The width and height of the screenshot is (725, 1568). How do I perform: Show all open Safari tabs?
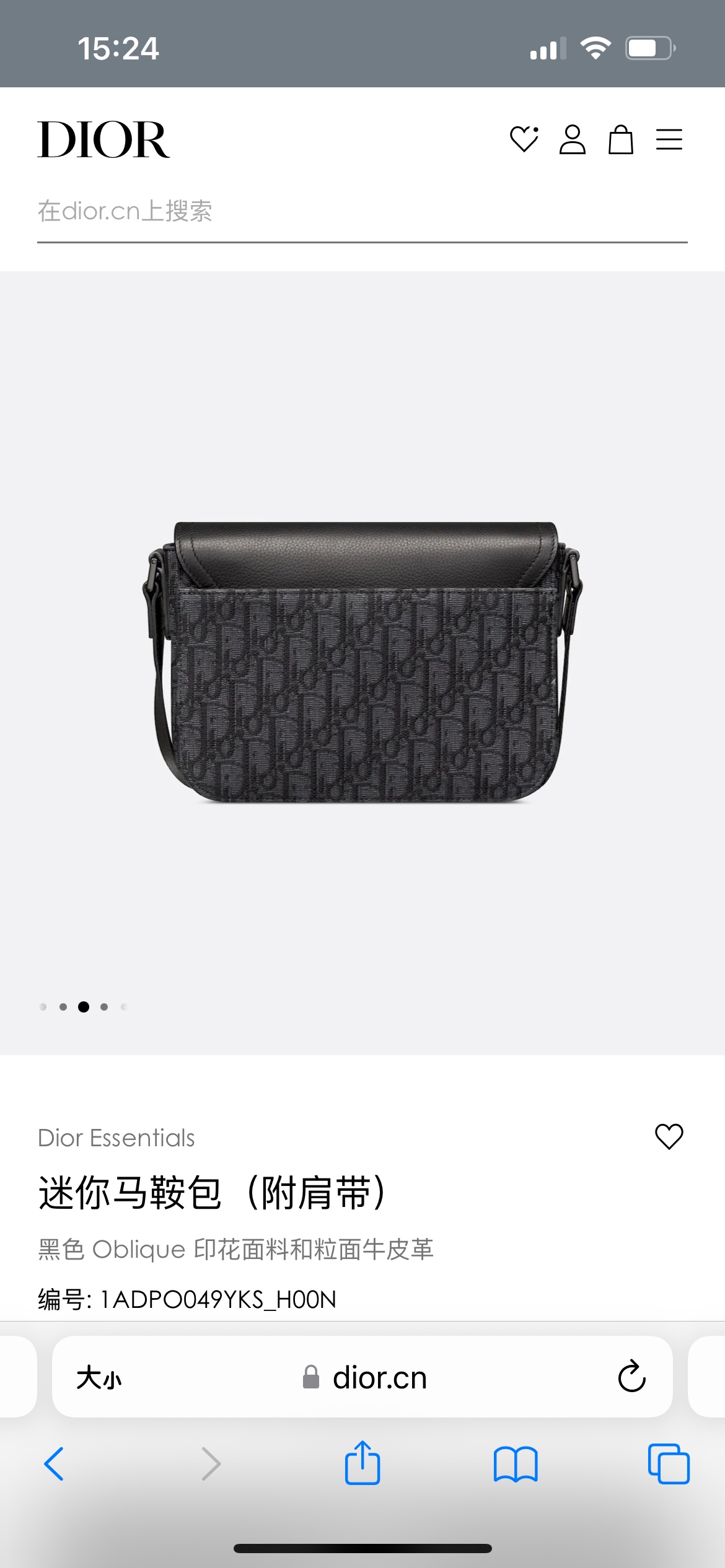(x=669, y=1464)
